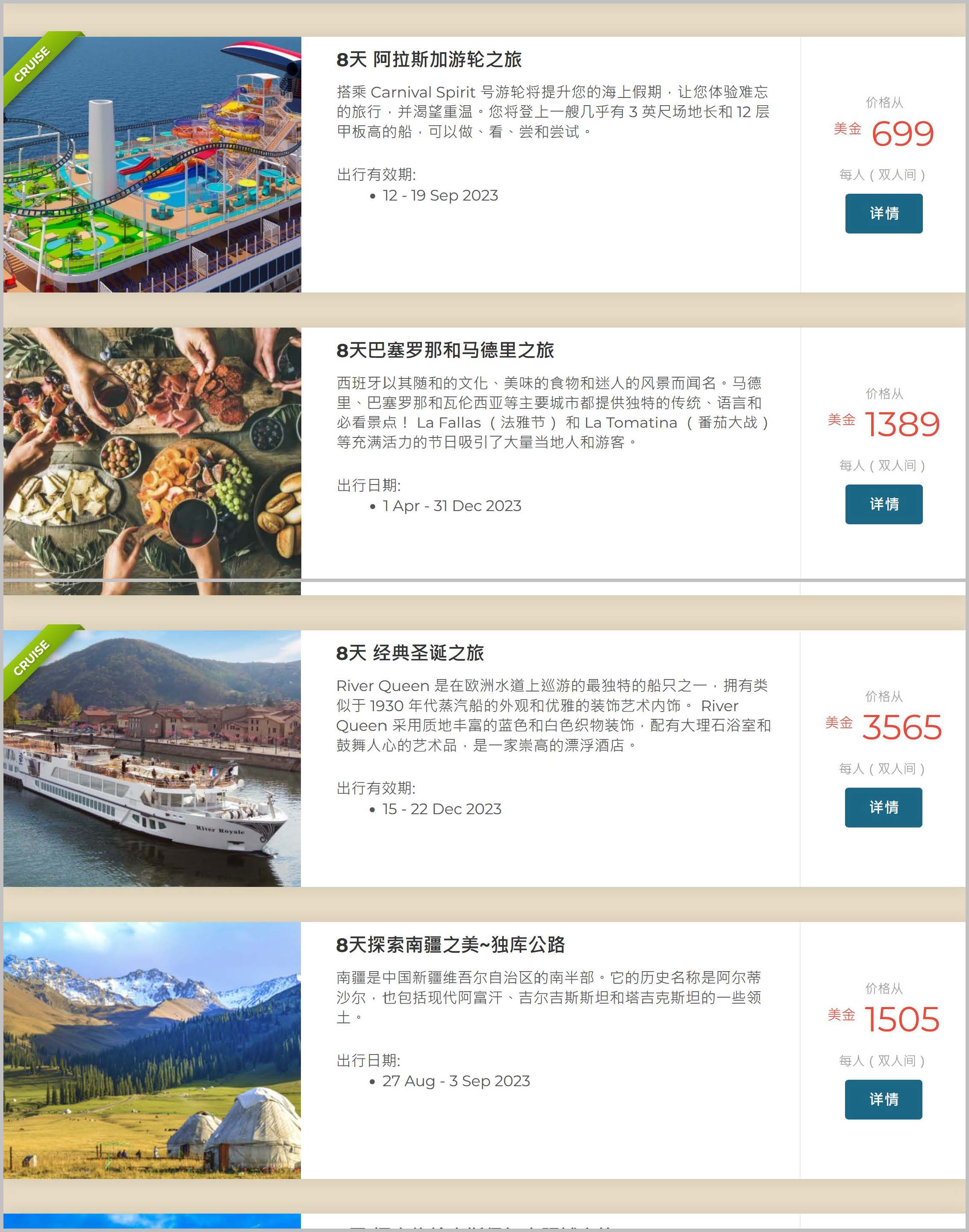Open the Xinjiang mountains and yurts photo
The width and height of the screenshot is (969, 1232).
152,1050
